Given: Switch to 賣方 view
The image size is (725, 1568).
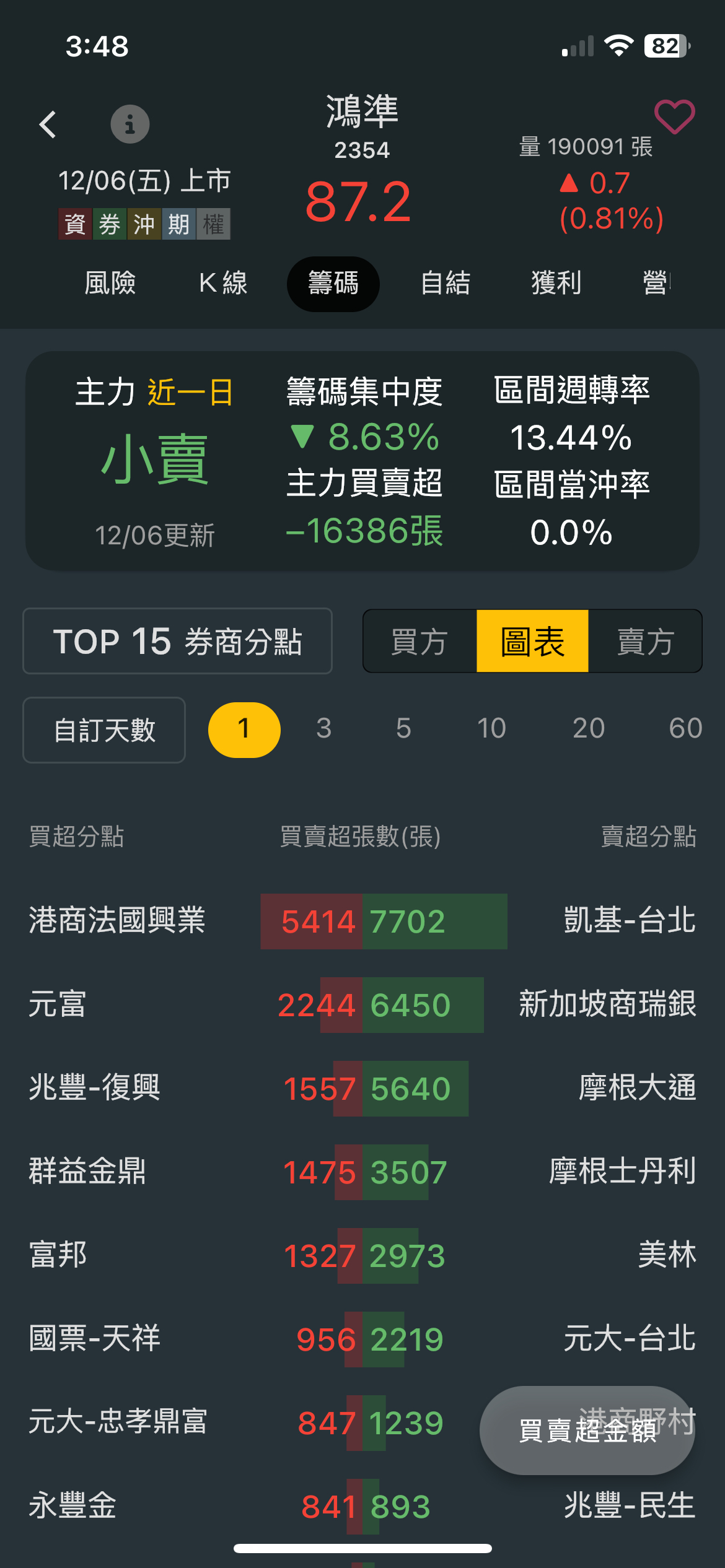Looking at the screenshot, I should [x=645, y=641].
